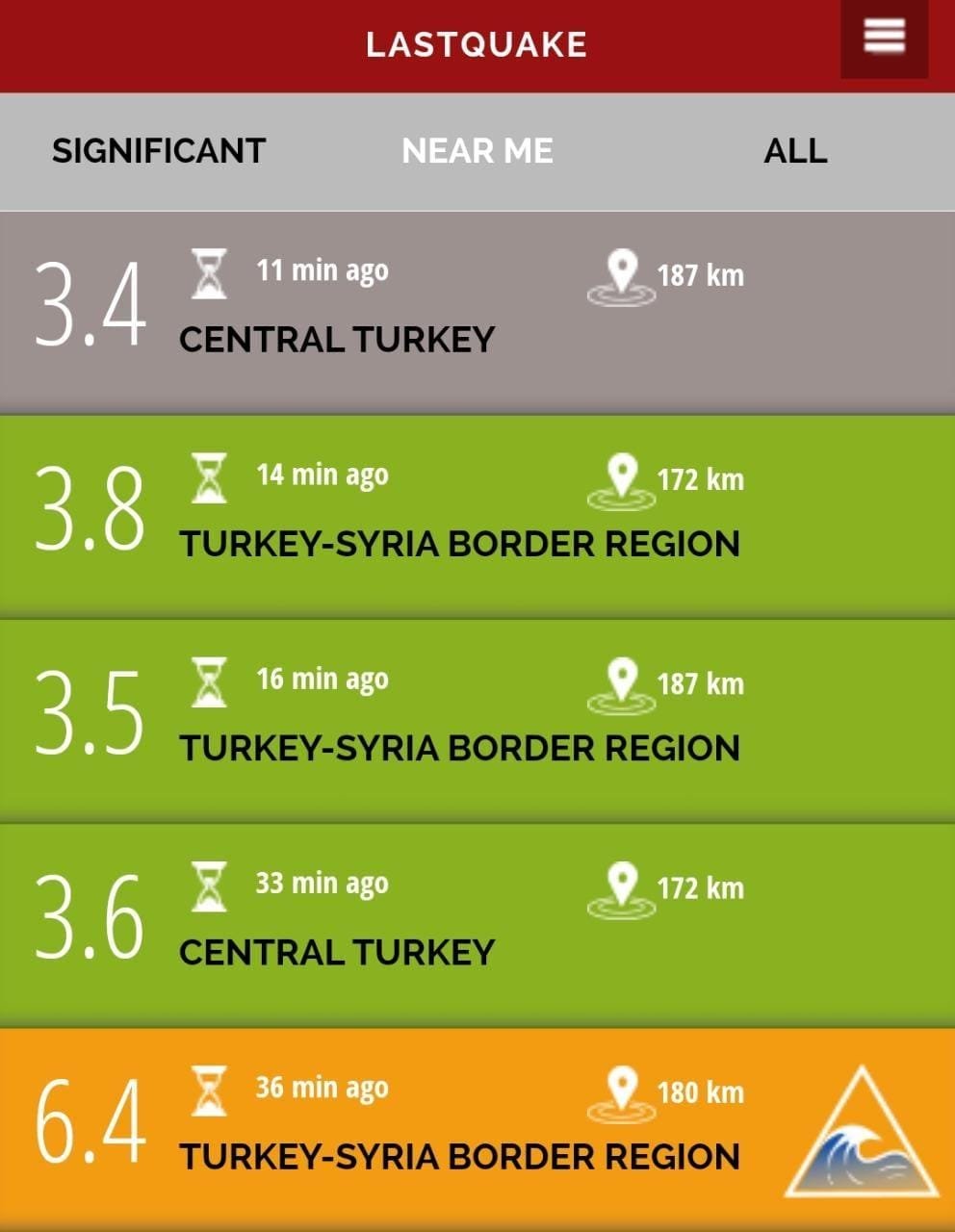Open the hamburger menu
This screenshot has height=1232, width=955.
point(884,38)
